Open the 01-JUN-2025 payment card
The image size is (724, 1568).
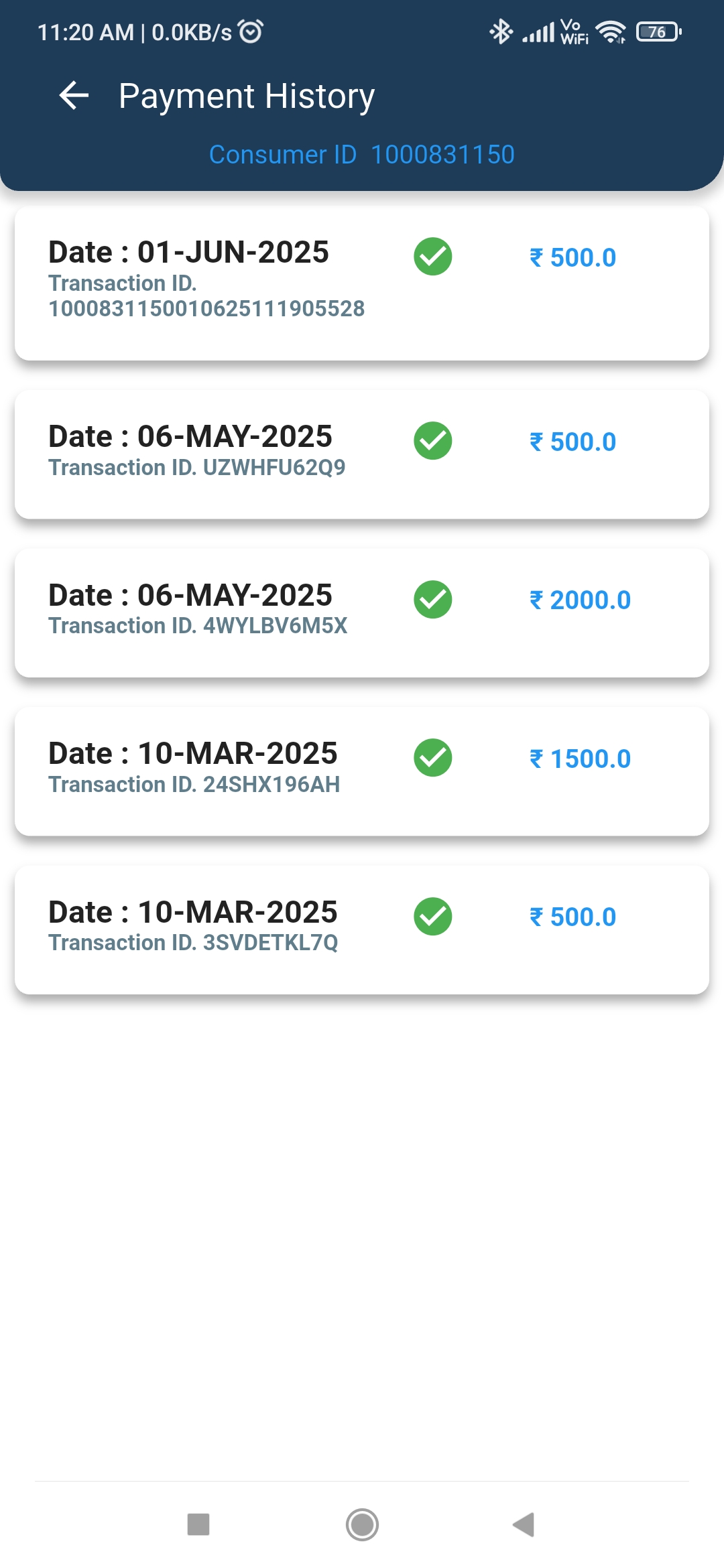coord(362,283)
